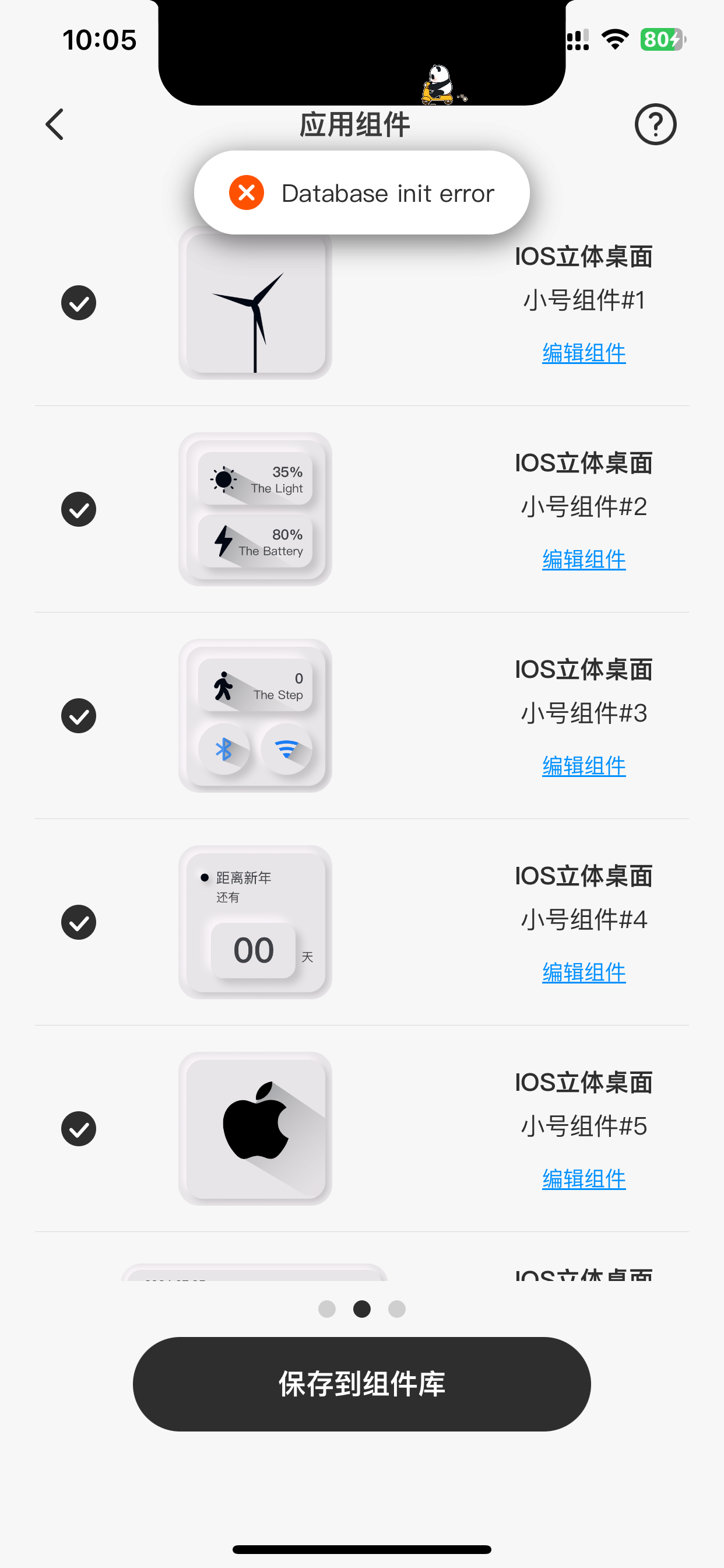Uncheck the selection circle for 小号组件#1

click(79, 303)
